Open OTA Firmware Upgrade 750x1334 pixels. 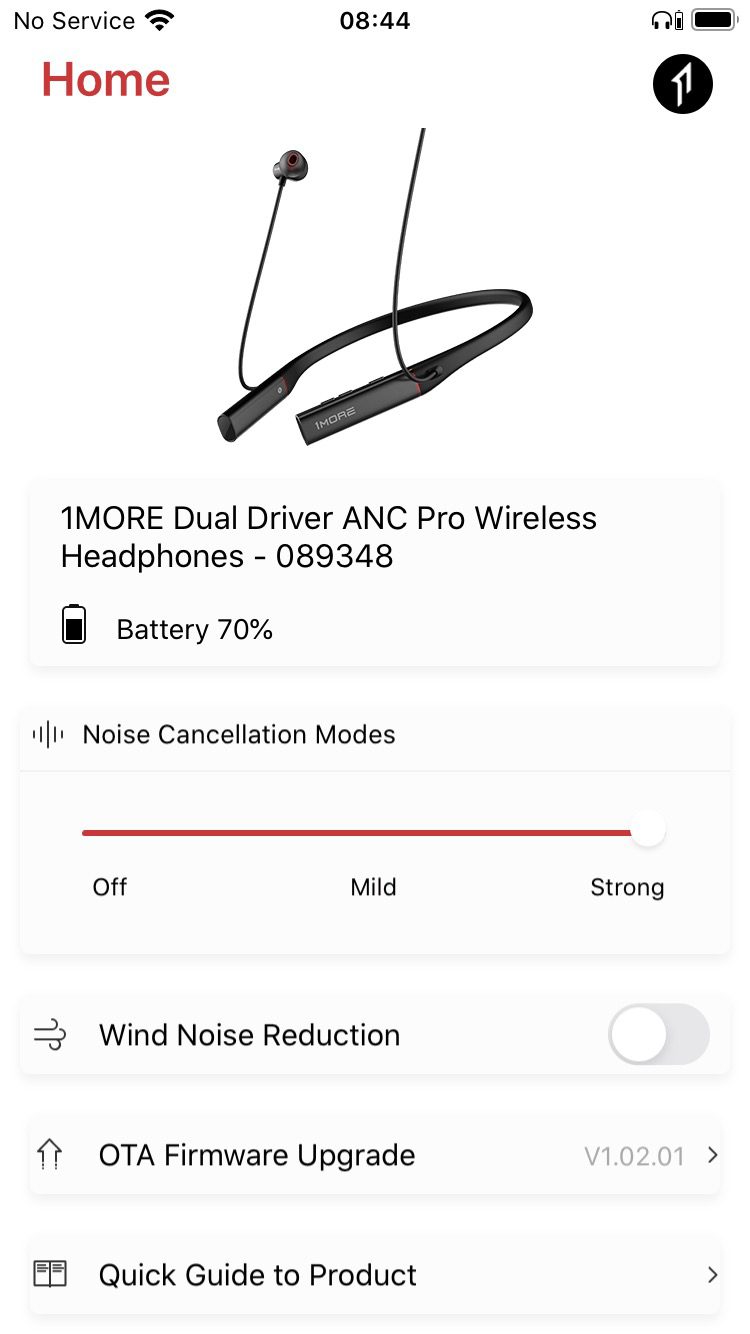pos(375,1155)
